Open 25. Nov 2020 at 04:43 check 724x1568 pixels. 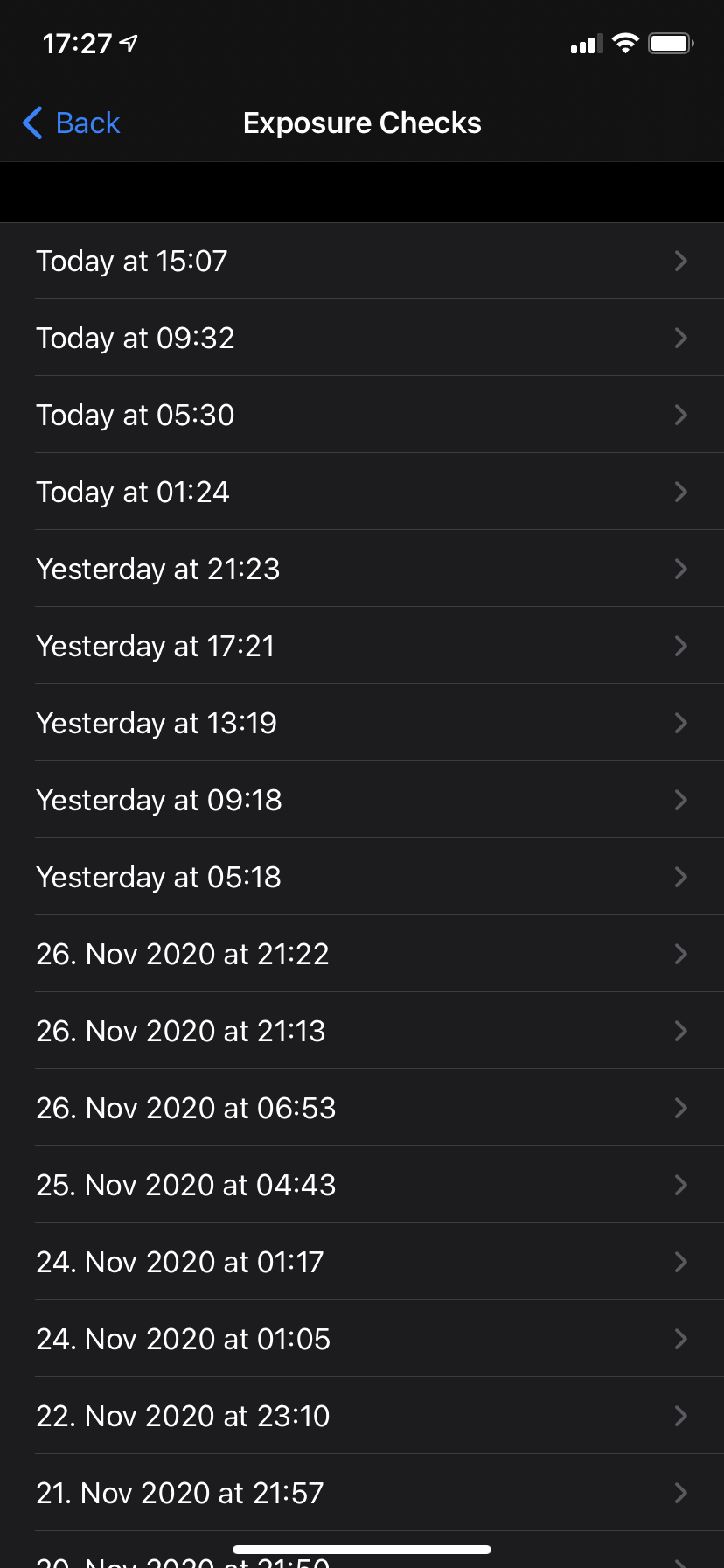(x=362, y=1185)
